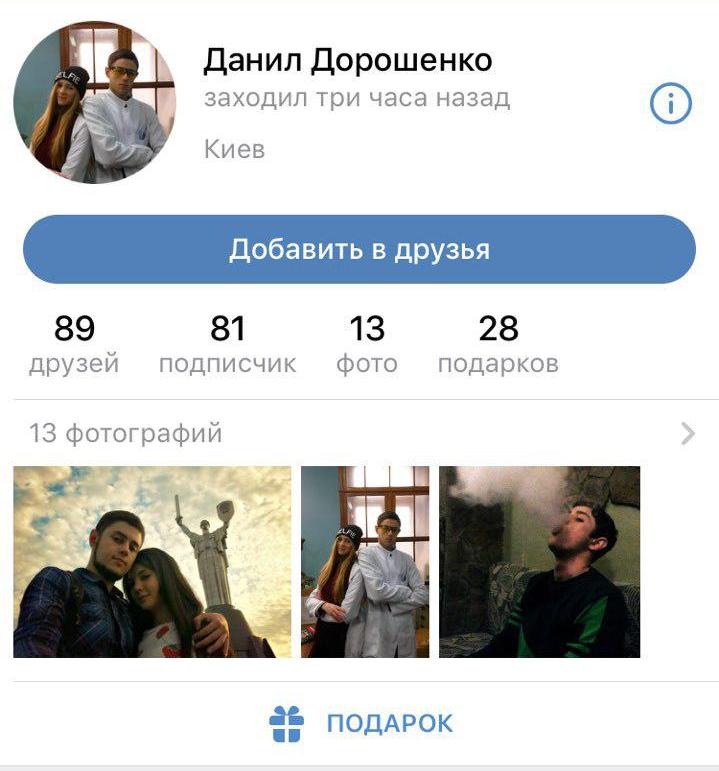Open the 89 друзей list
The image size is (719, 771).
[x=74, y=344]
